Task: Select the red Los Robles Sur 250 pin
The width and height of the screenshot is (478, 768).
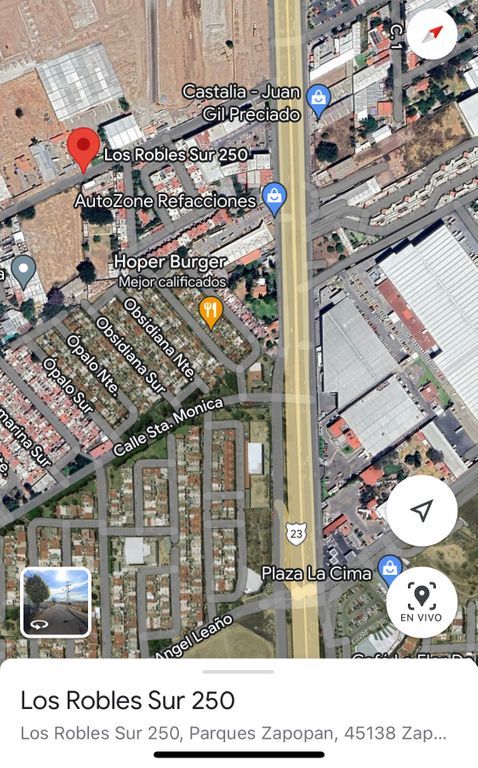Action: 83,150
